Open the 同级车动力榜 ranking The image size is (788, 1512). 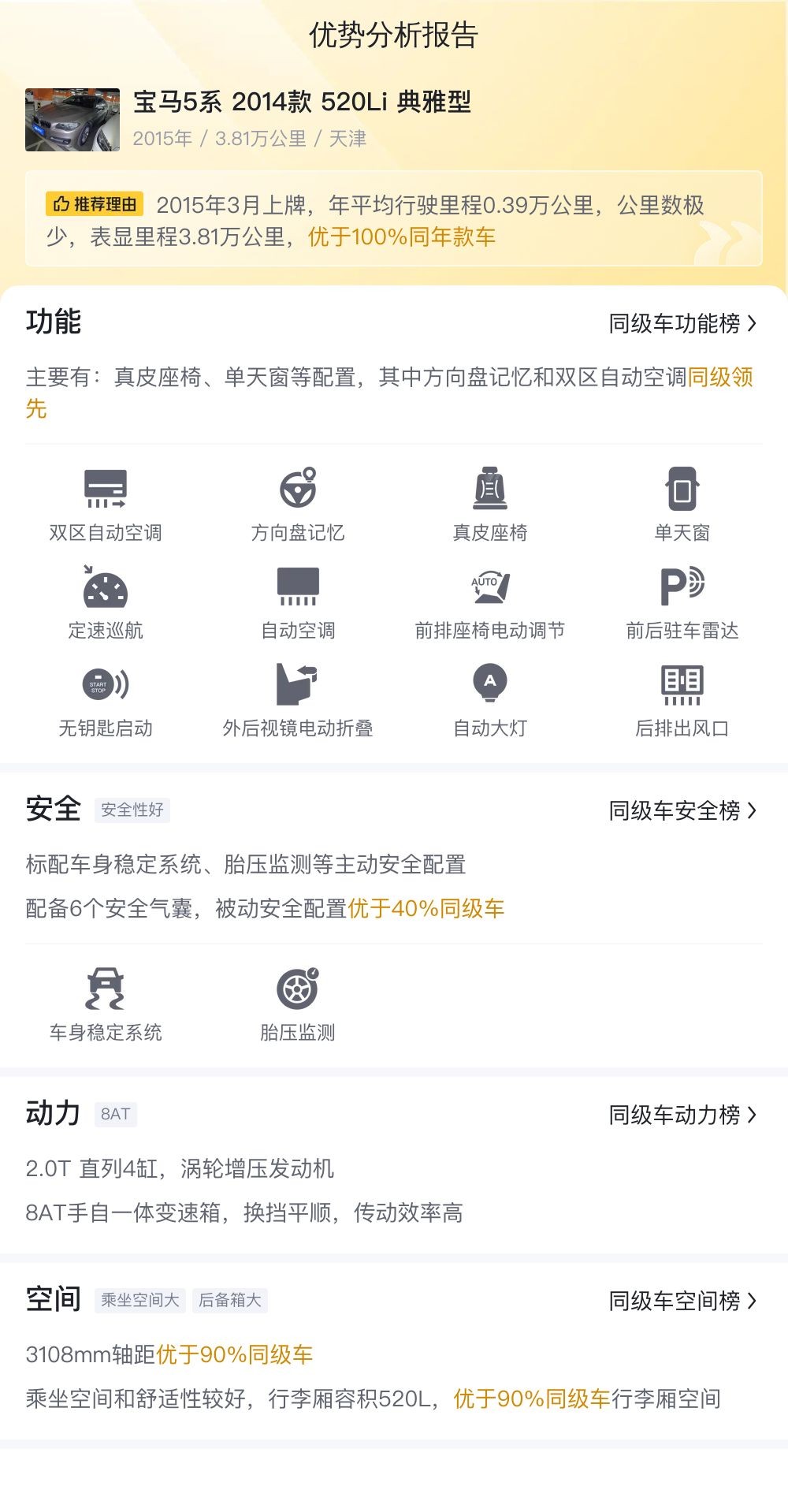click(x=682, y=1115)
